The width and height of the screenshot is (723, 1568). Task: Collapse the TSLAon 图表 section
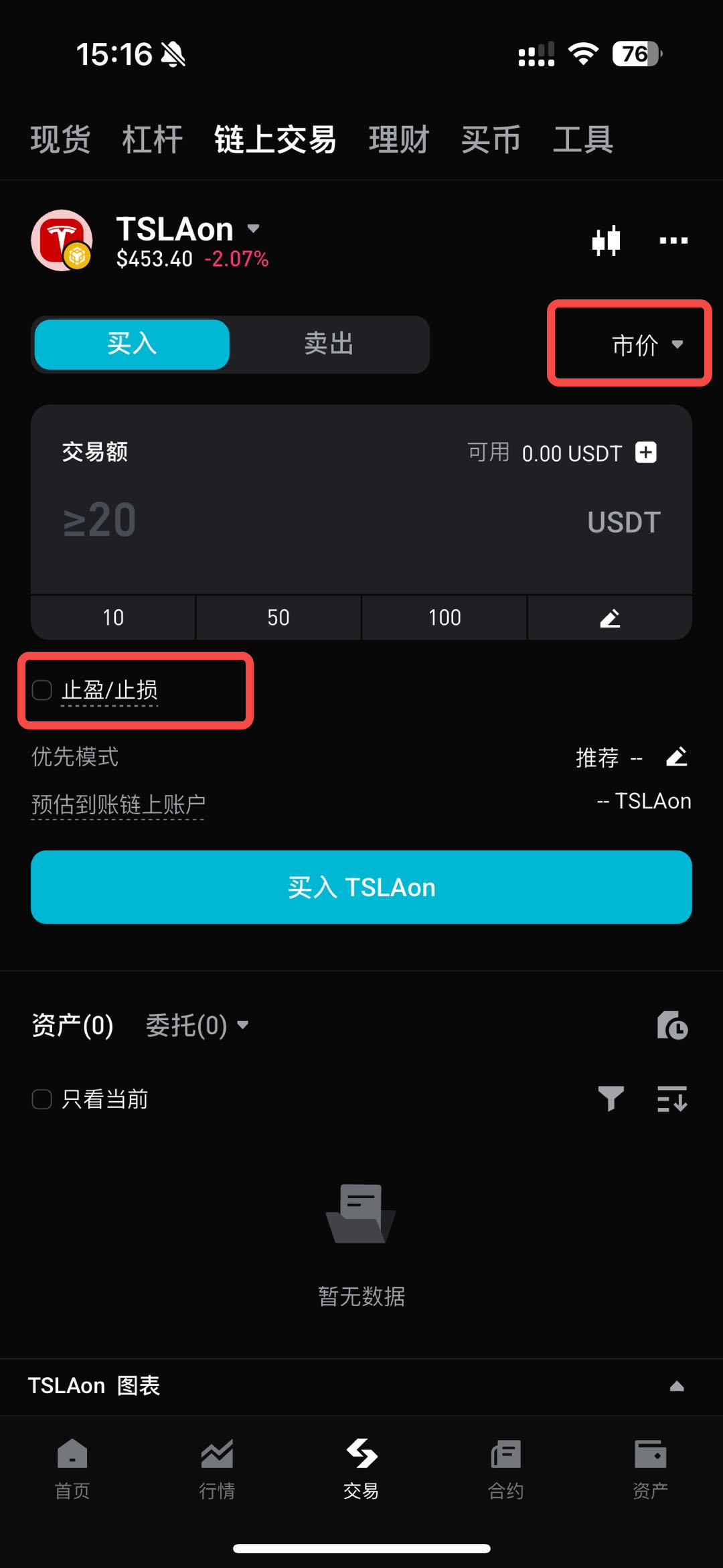pyautogui.click(x=676, y=1386)
